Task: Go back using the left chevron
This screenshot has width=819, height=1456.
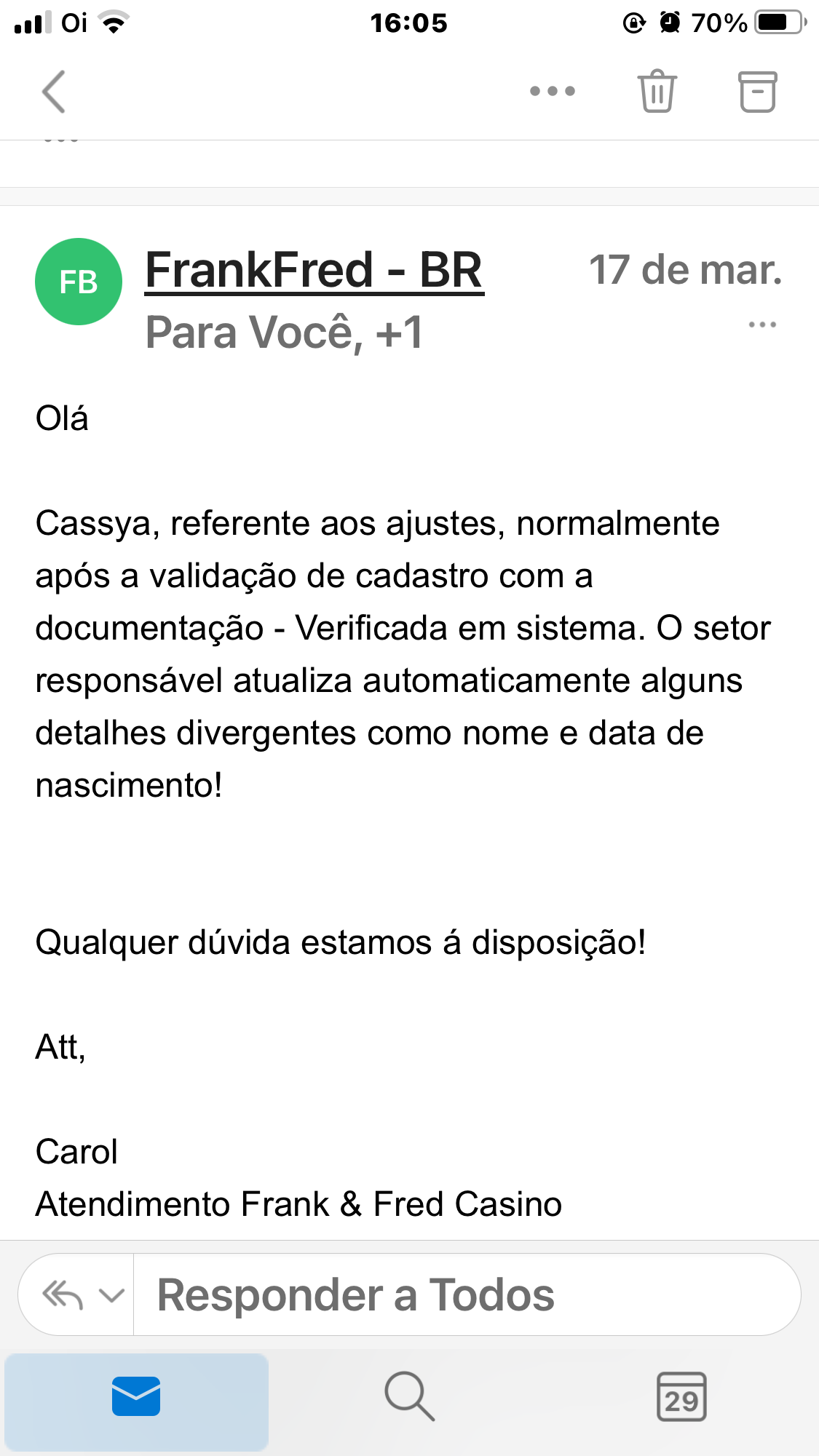Action: [52, 92]
